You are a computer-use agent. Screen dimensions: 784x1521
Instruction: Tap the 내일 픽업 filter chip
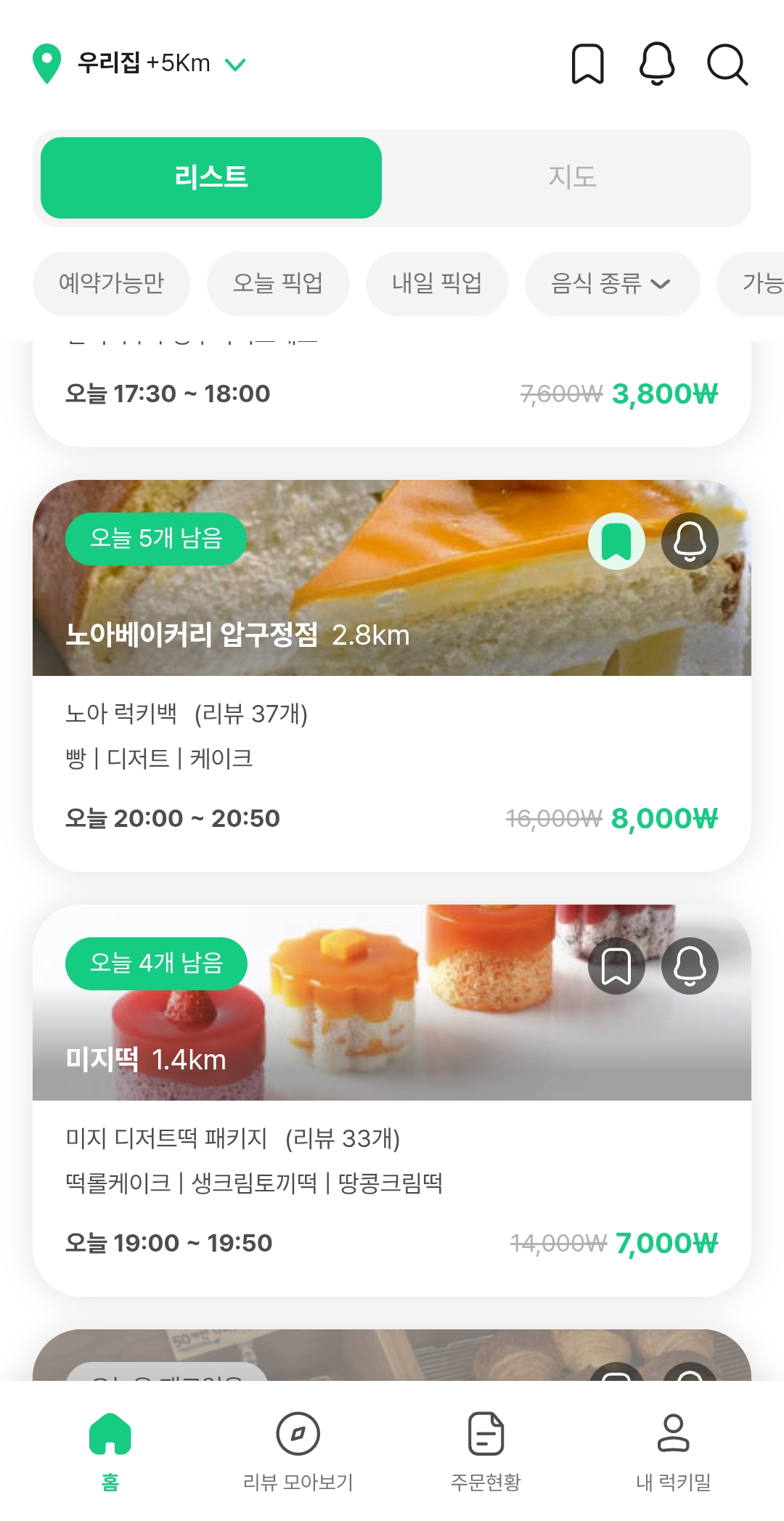click(437, 284)
